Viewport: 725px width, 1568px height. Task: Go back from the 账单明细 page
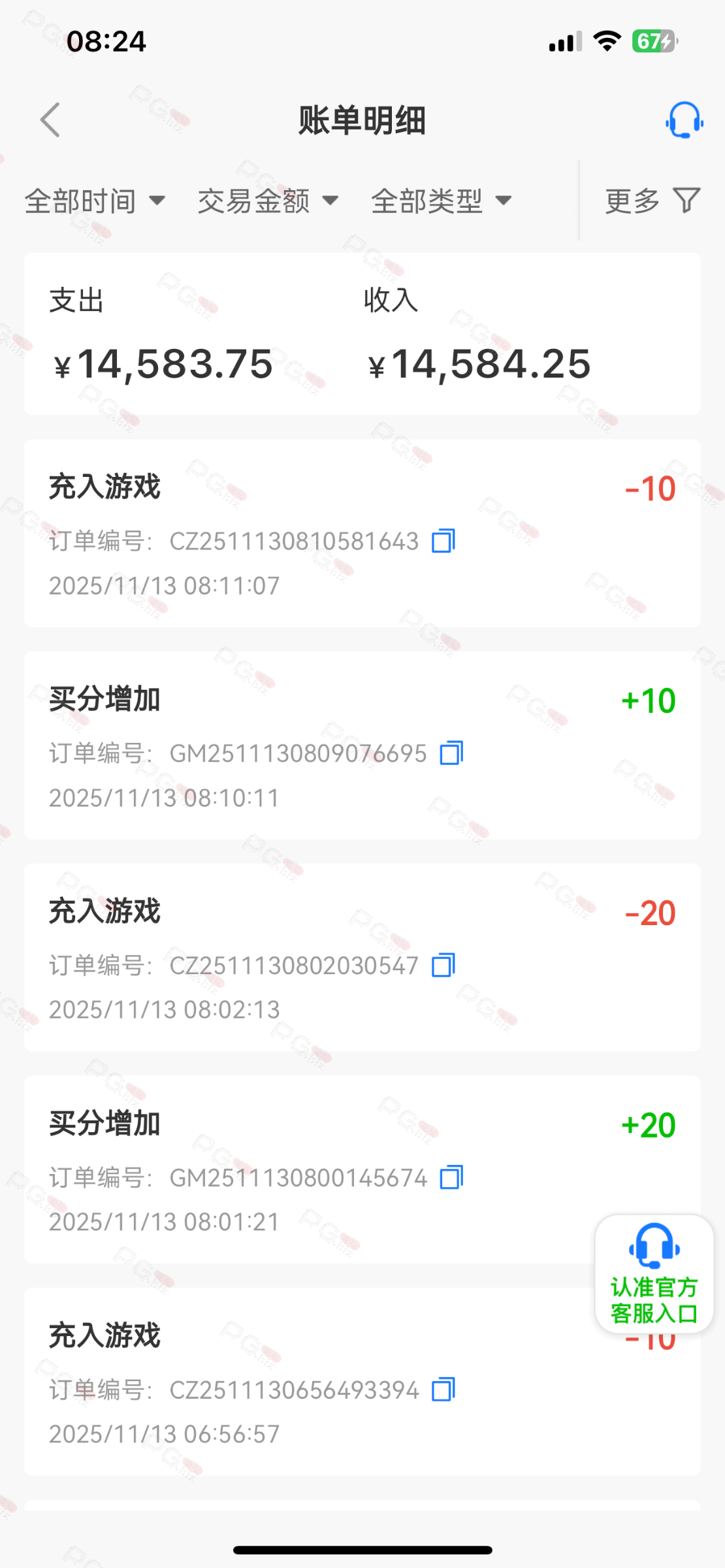coord(50,120)
